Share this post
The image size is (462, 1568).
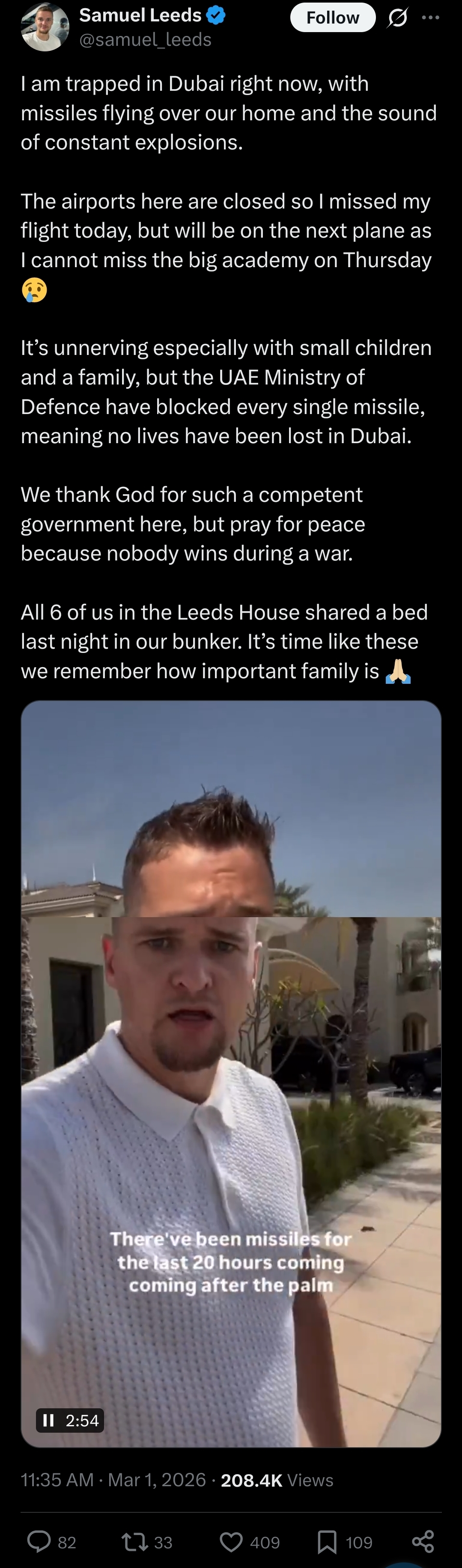pyautogui.click(x=423, y=1541)
